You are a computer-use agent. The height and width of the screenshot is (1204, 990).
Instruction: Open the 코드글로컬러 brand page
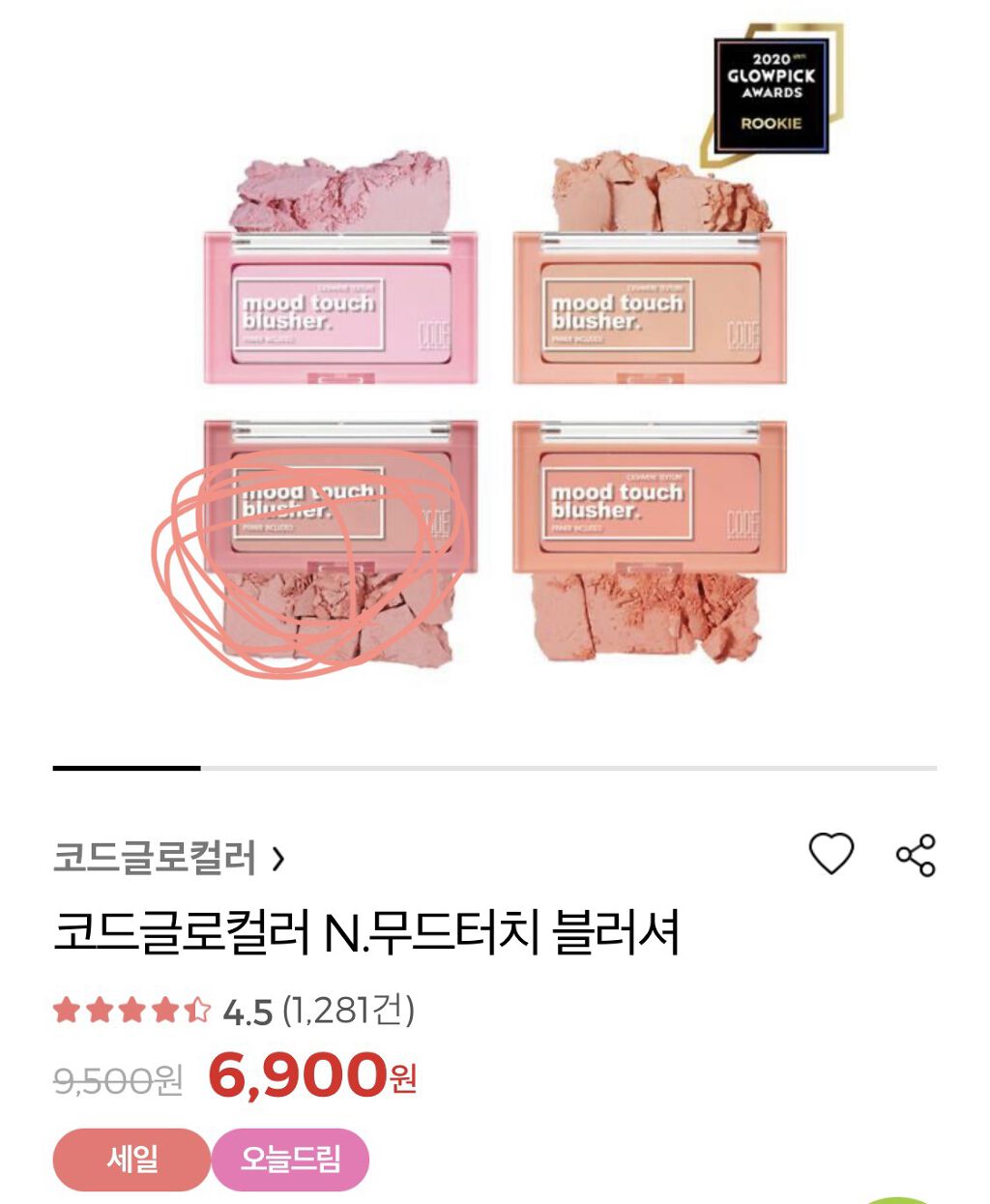pyautogui.click(x=169, y=858)
